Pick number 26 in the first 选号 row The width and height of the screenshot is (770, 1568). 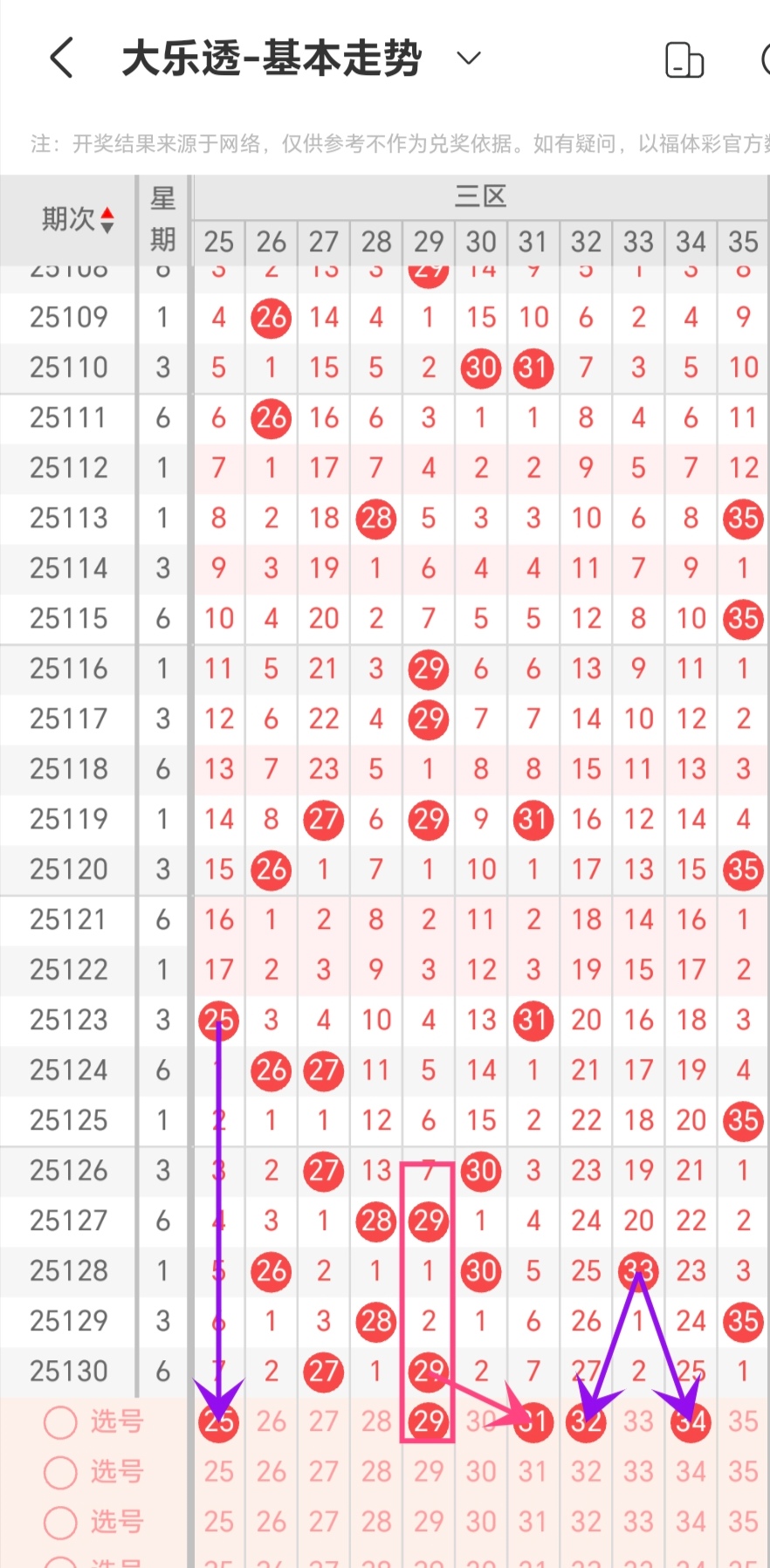271,1422
